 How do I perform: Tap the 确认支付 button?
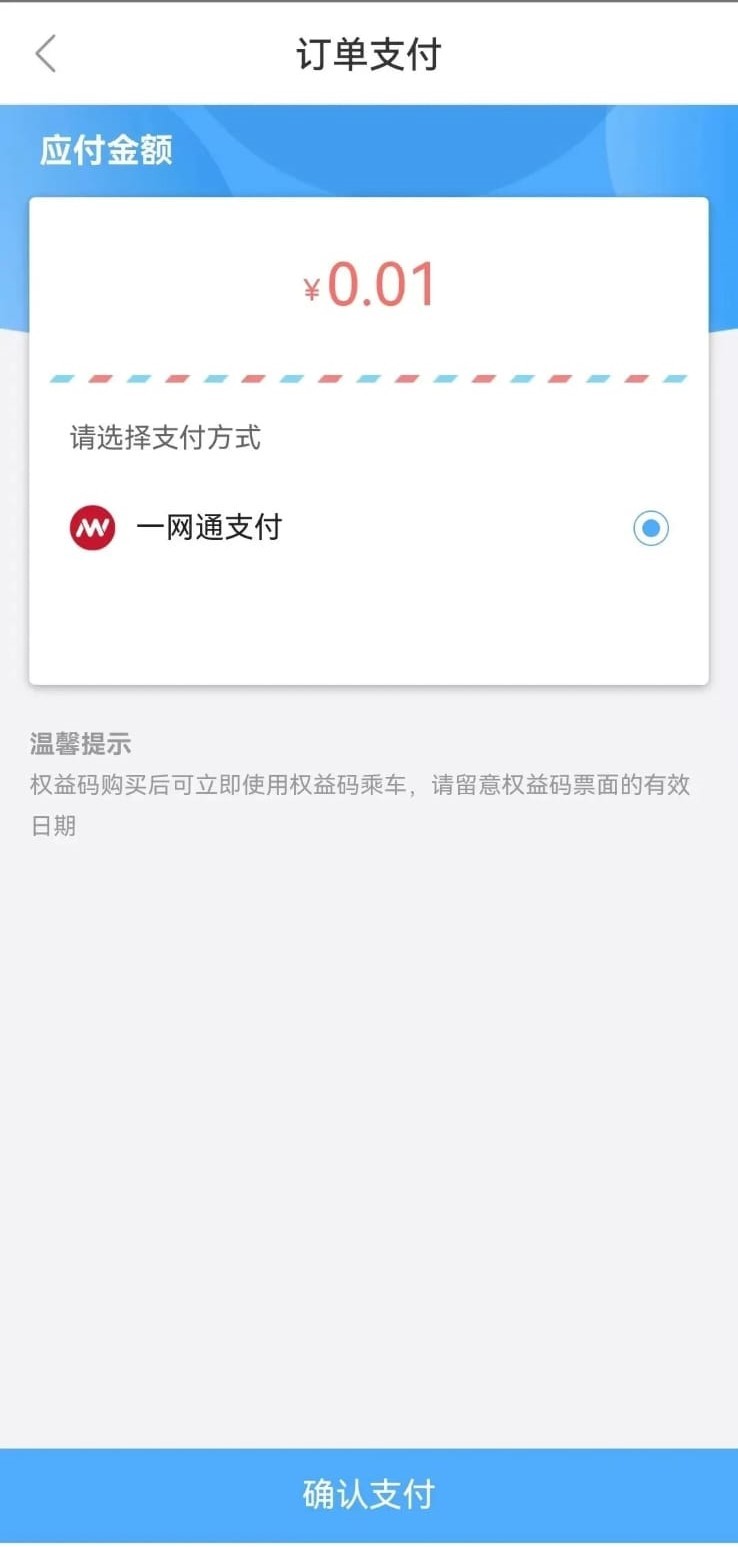coord(369,1494)
